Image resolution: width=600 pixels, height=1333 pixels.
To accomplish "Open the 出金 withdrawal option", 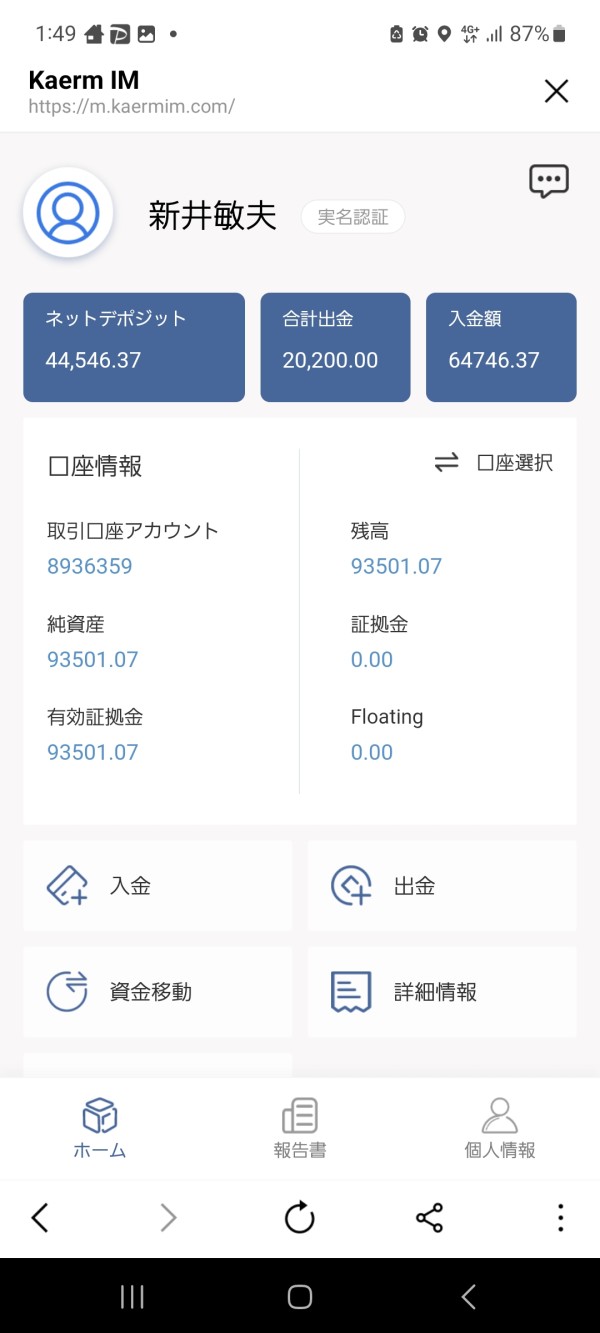I will point(442,886).
